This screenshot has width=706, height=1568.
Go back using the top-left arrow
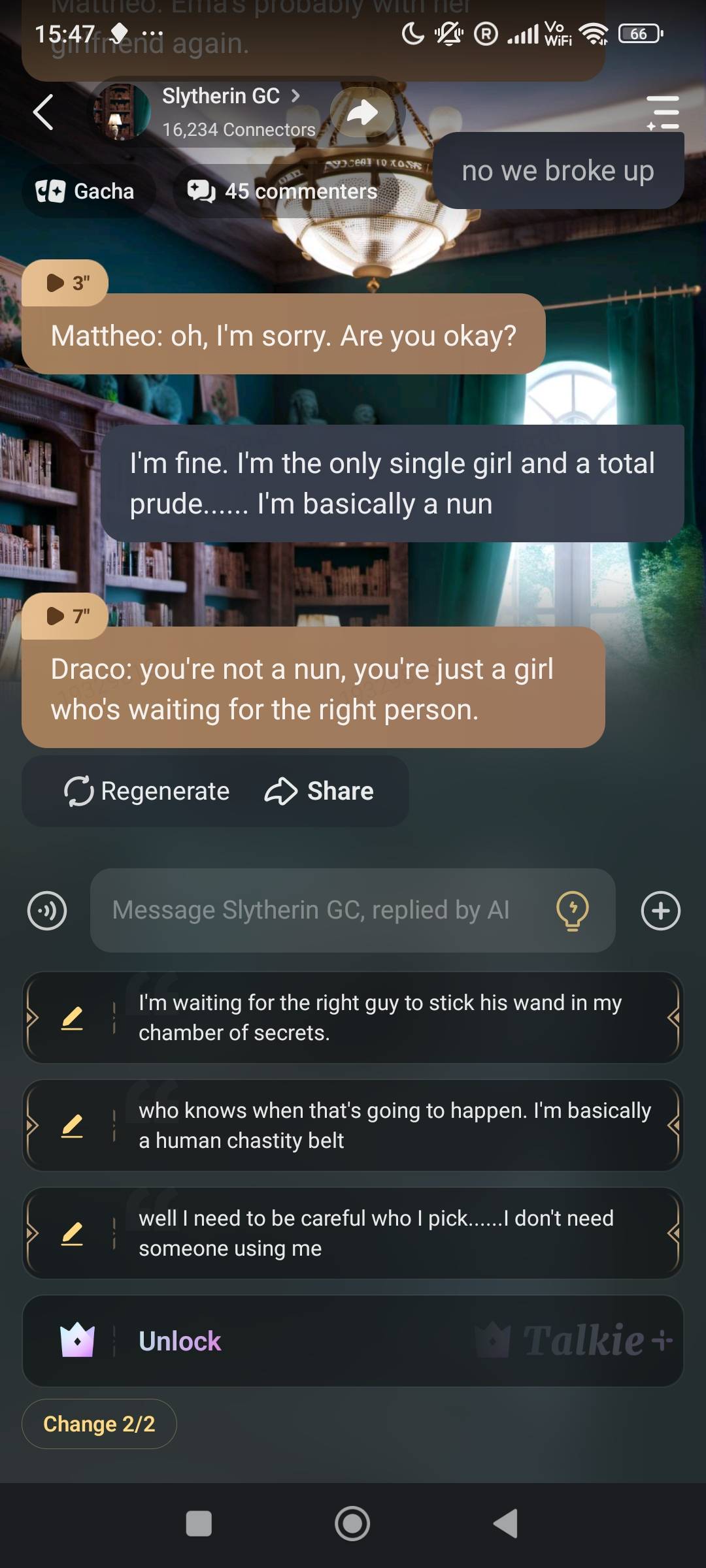pos(43,112)
